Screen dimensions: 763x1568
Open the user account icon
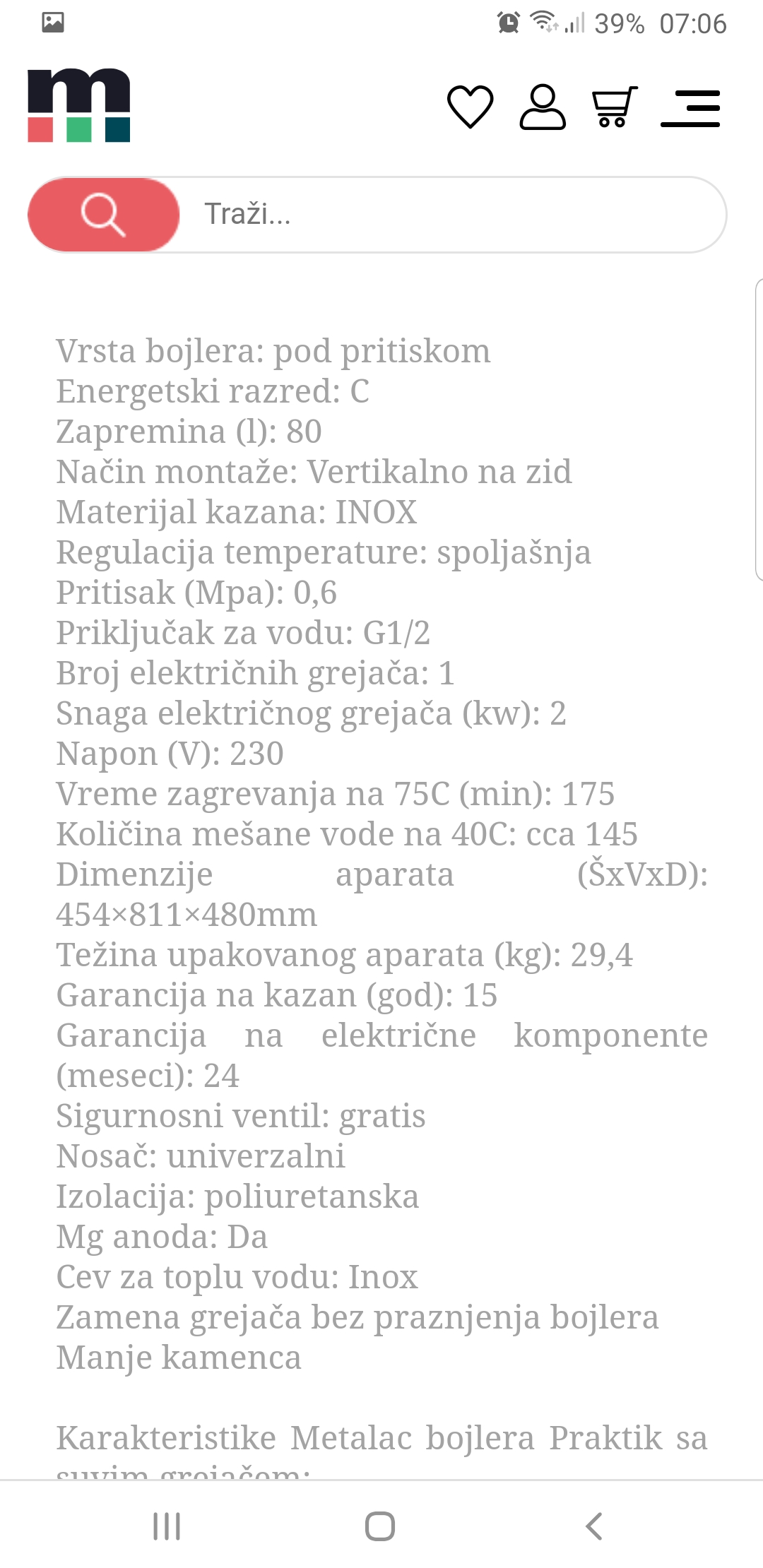(543, 107)
